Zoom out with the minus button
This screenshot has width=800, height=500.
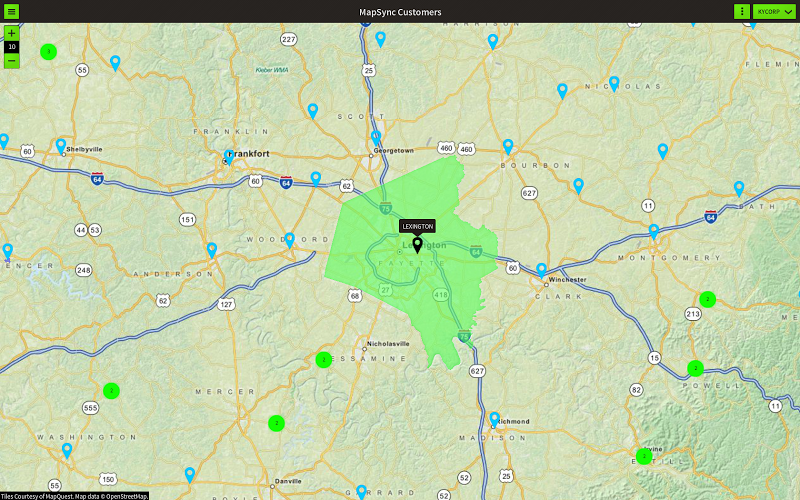(x=12, y=61)
